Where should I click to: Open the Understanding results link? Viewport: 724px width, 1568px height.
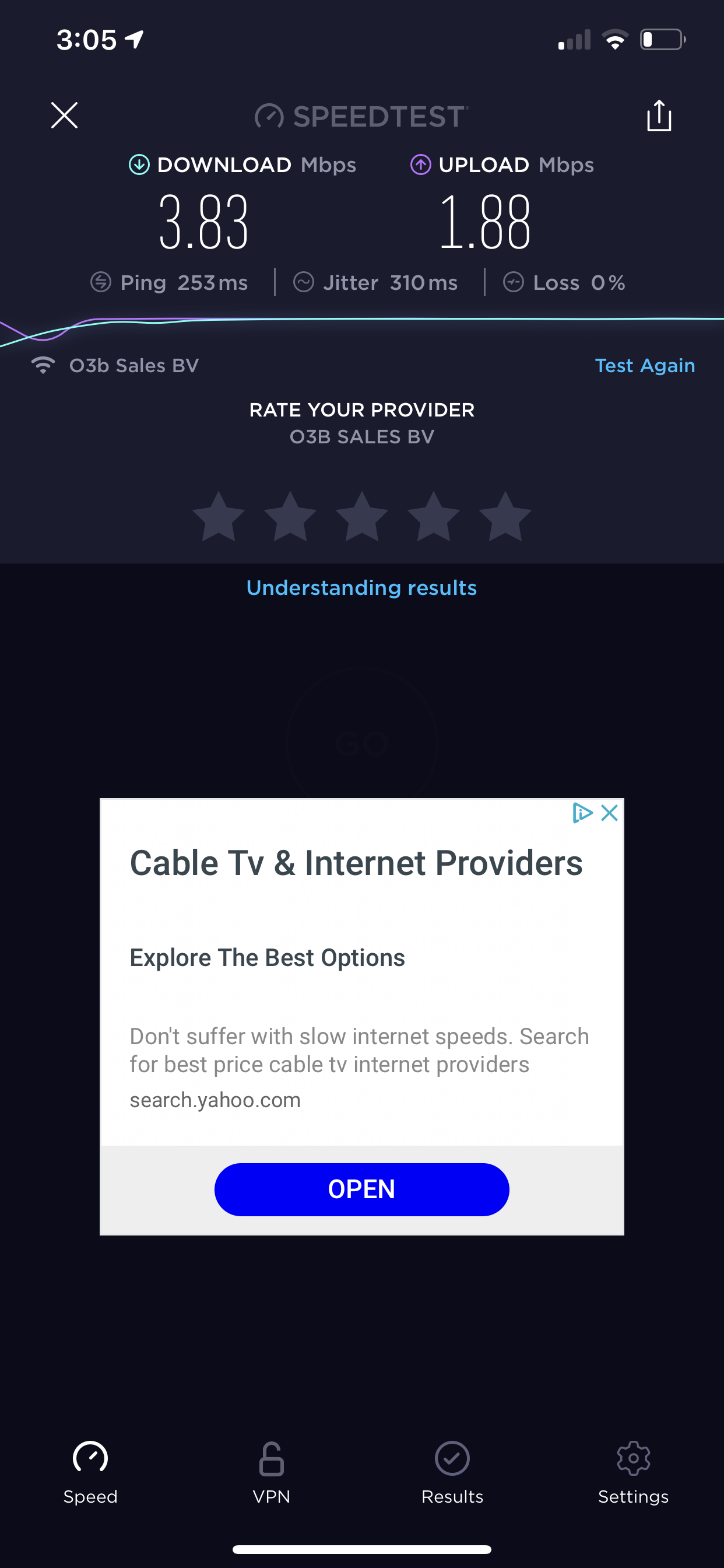[x=361, y=587]
